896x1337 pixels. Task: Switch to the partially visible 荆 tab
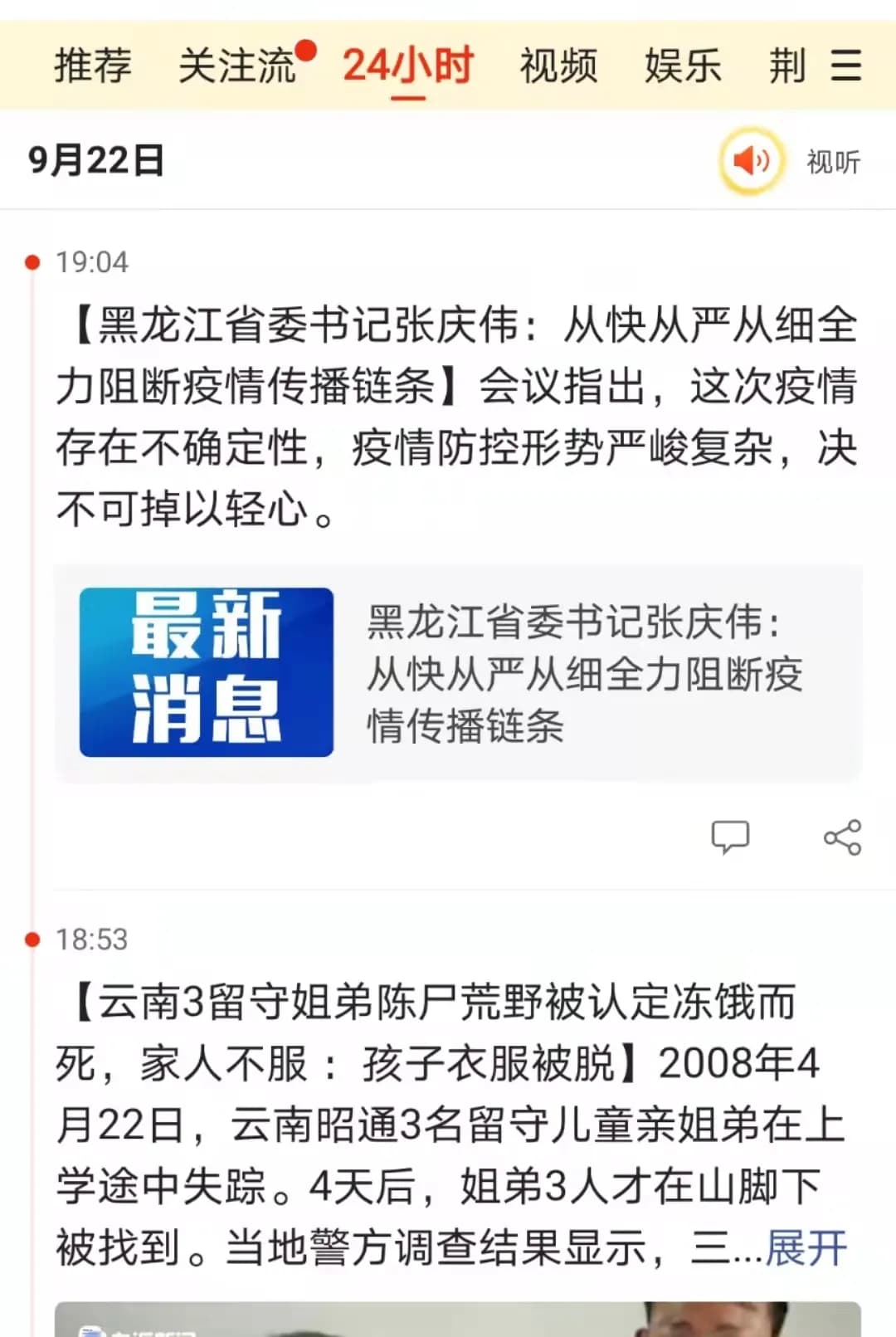[786, 66]
